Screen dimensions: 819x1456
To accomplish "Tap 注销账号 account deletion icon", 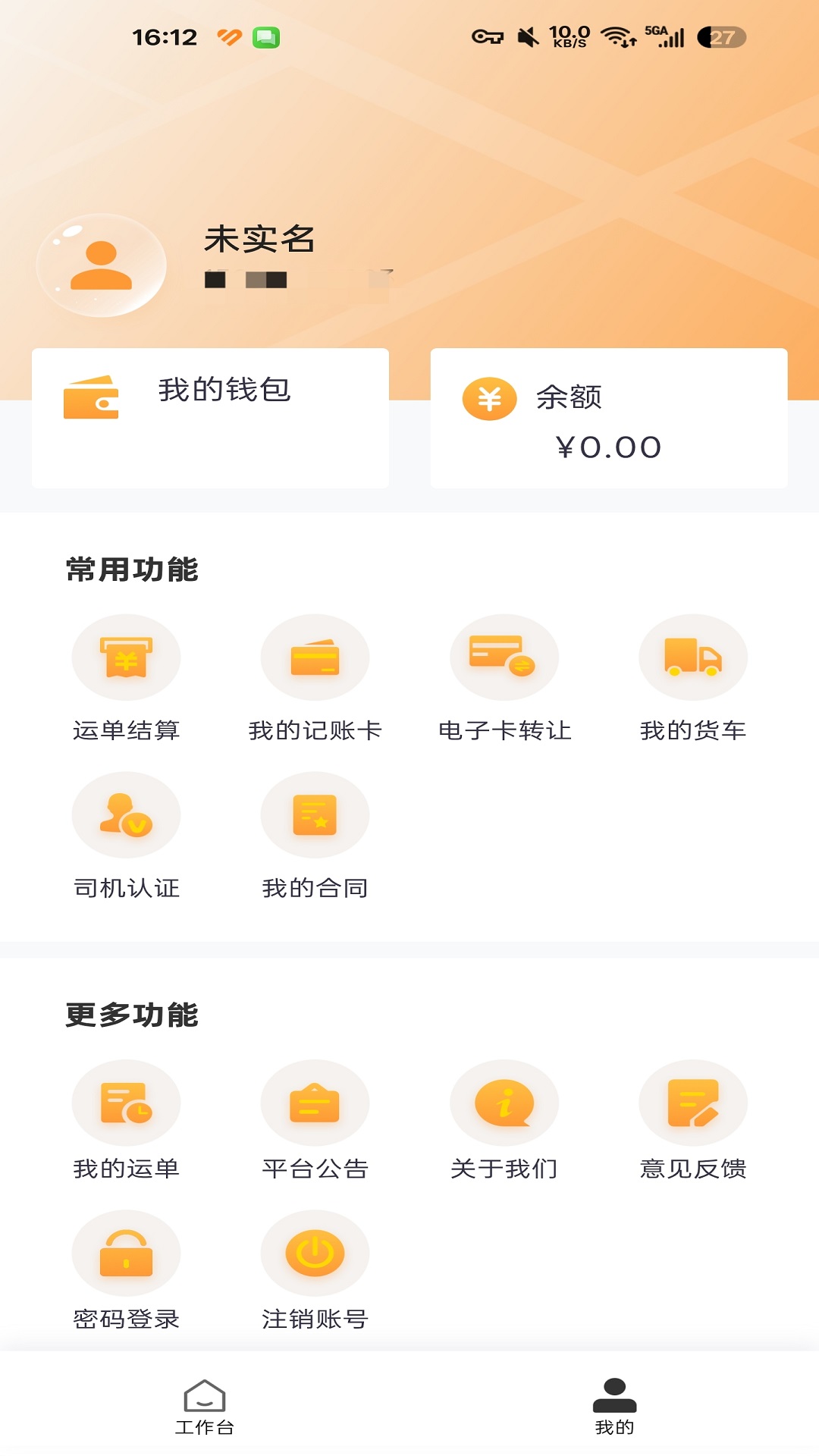I will click(315, 1255).
